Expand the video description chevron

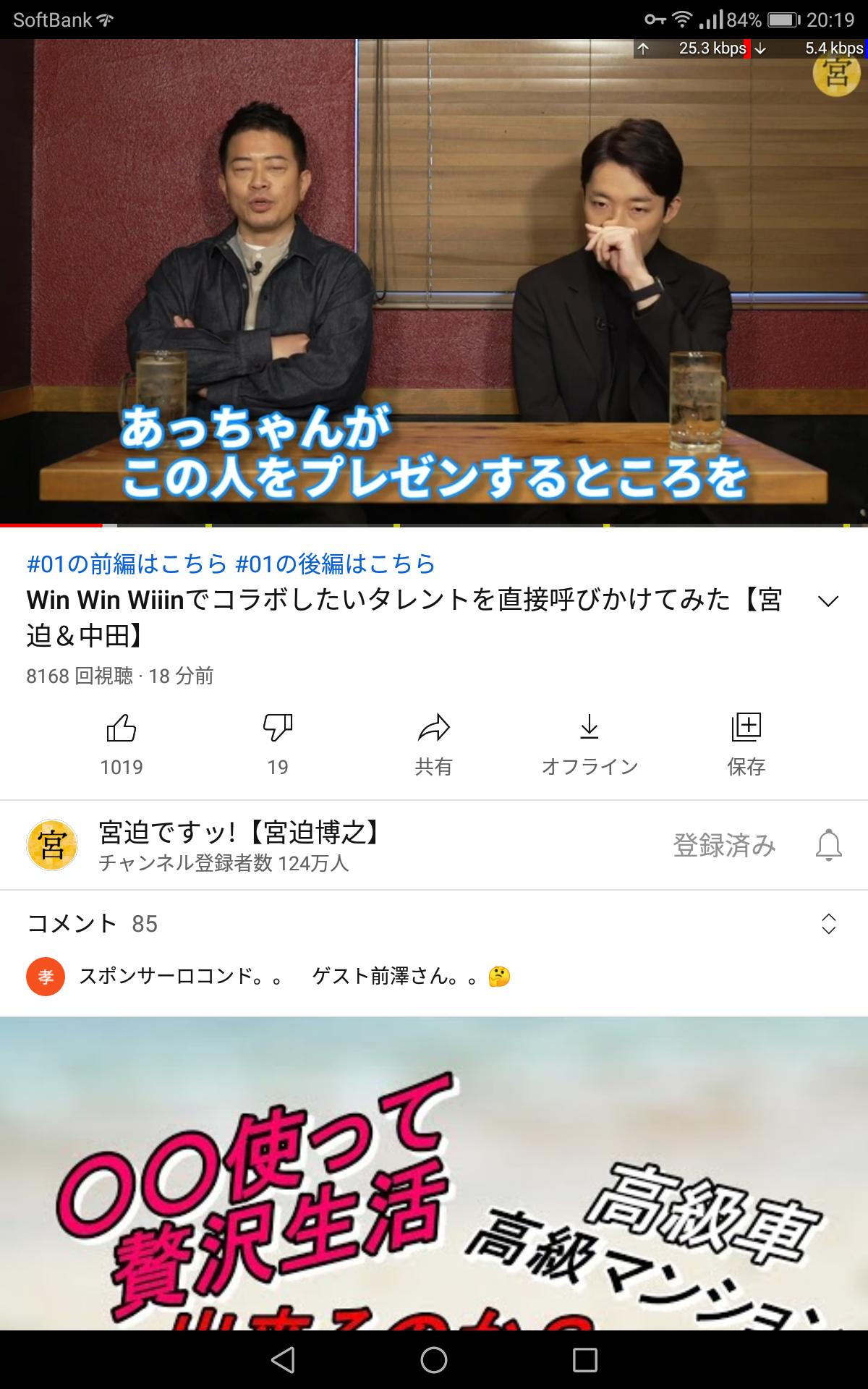(x=827, y=601)
